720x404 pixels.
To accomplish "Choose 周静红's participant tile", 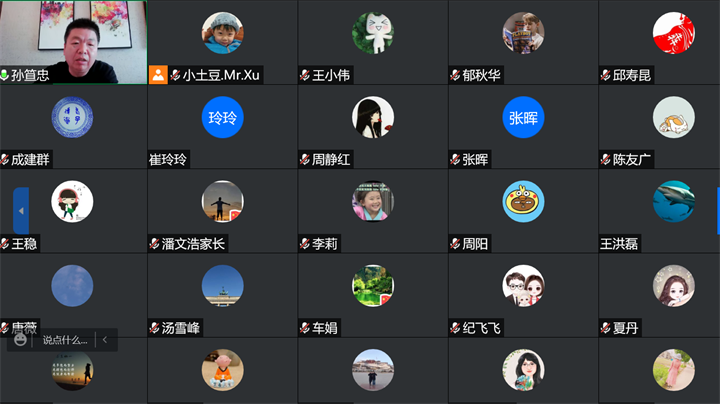I will click(x=372, y=126).
